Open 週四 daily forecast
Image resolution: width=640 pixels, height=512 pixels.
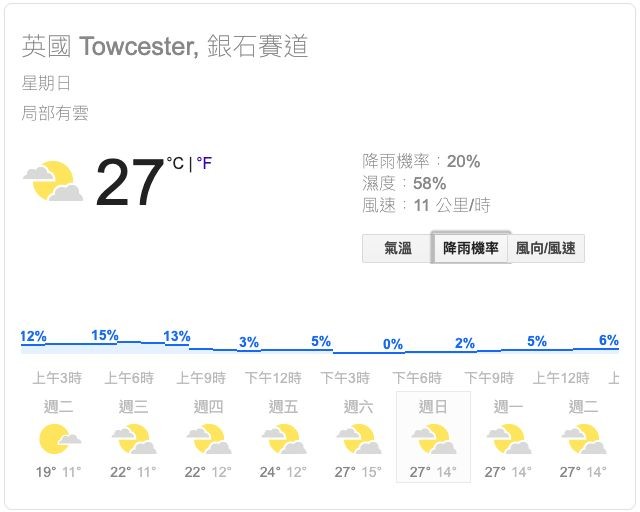(209, 438)
